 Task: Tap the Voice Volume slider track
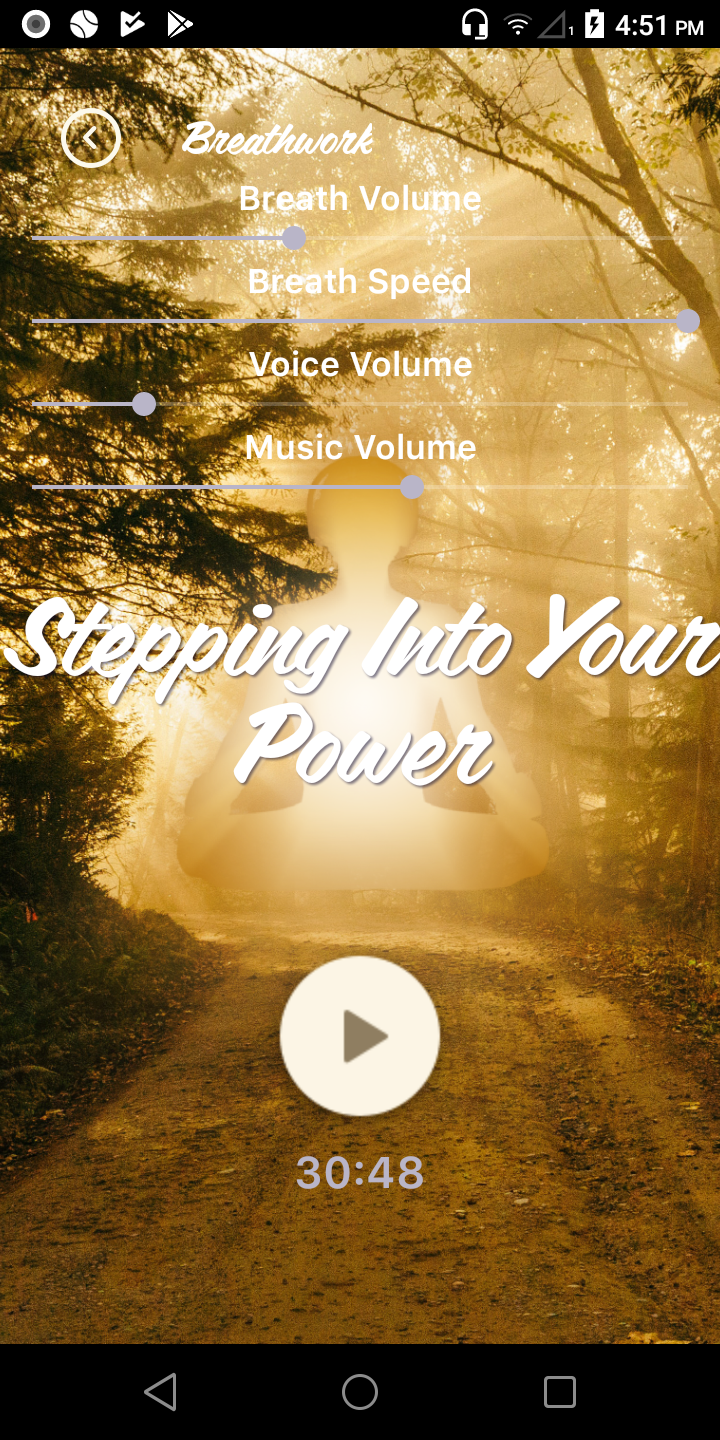(x=360, y=404)
